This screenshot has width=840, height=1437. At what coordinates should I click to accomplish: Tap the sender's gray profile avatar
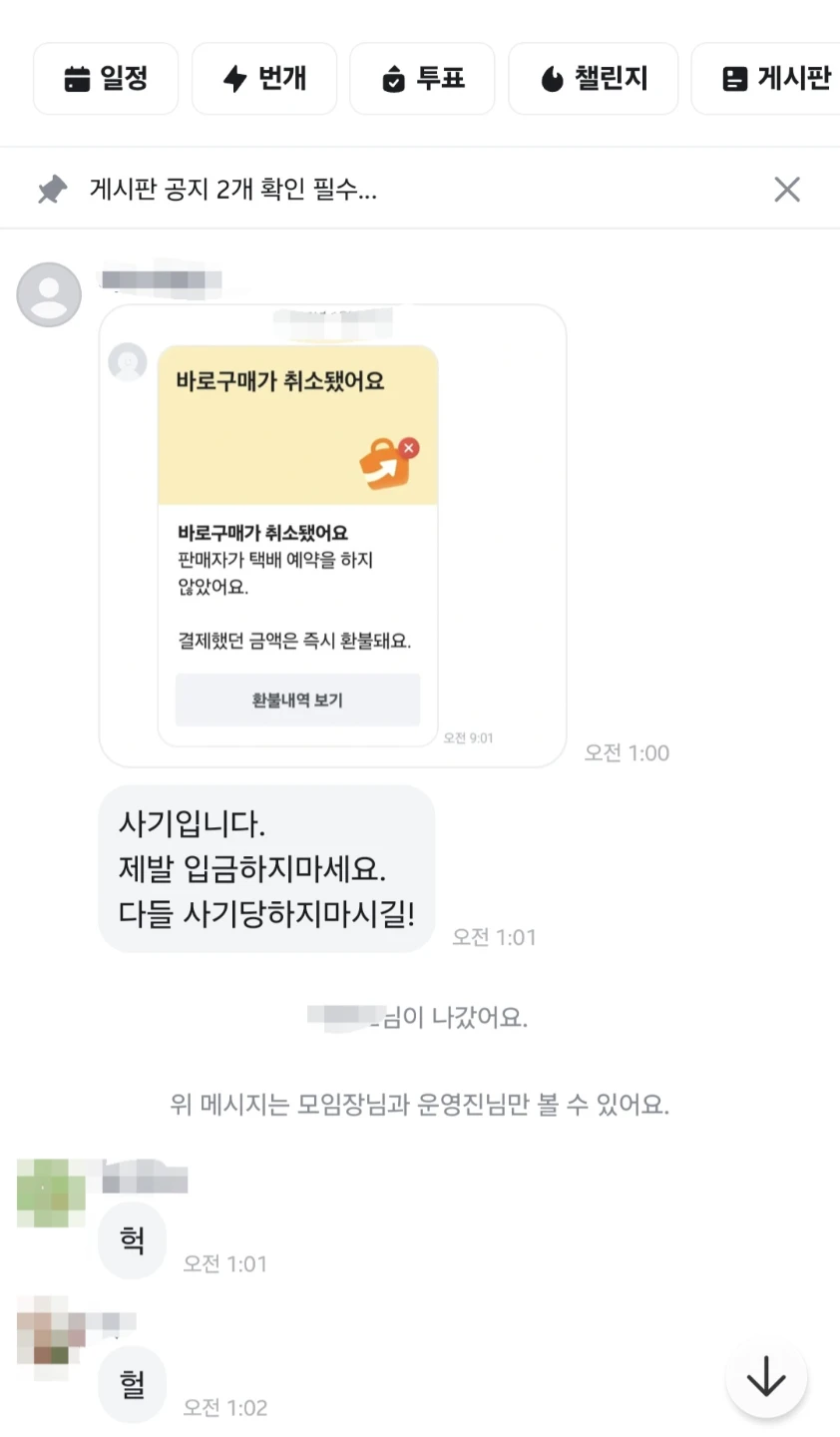coord(49,295)
